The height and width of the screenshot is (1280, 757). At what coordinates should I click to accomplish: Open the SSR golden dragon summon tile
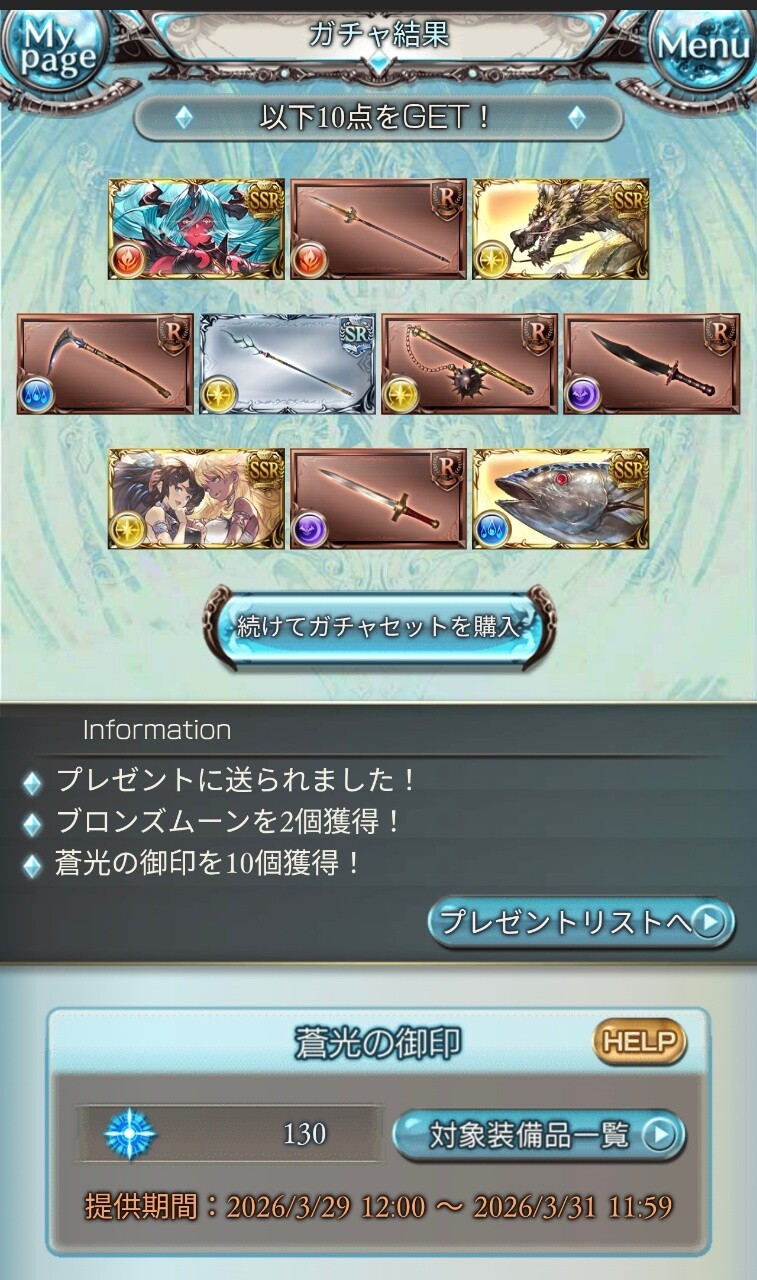pyautogui.click(x=561, y=229)
